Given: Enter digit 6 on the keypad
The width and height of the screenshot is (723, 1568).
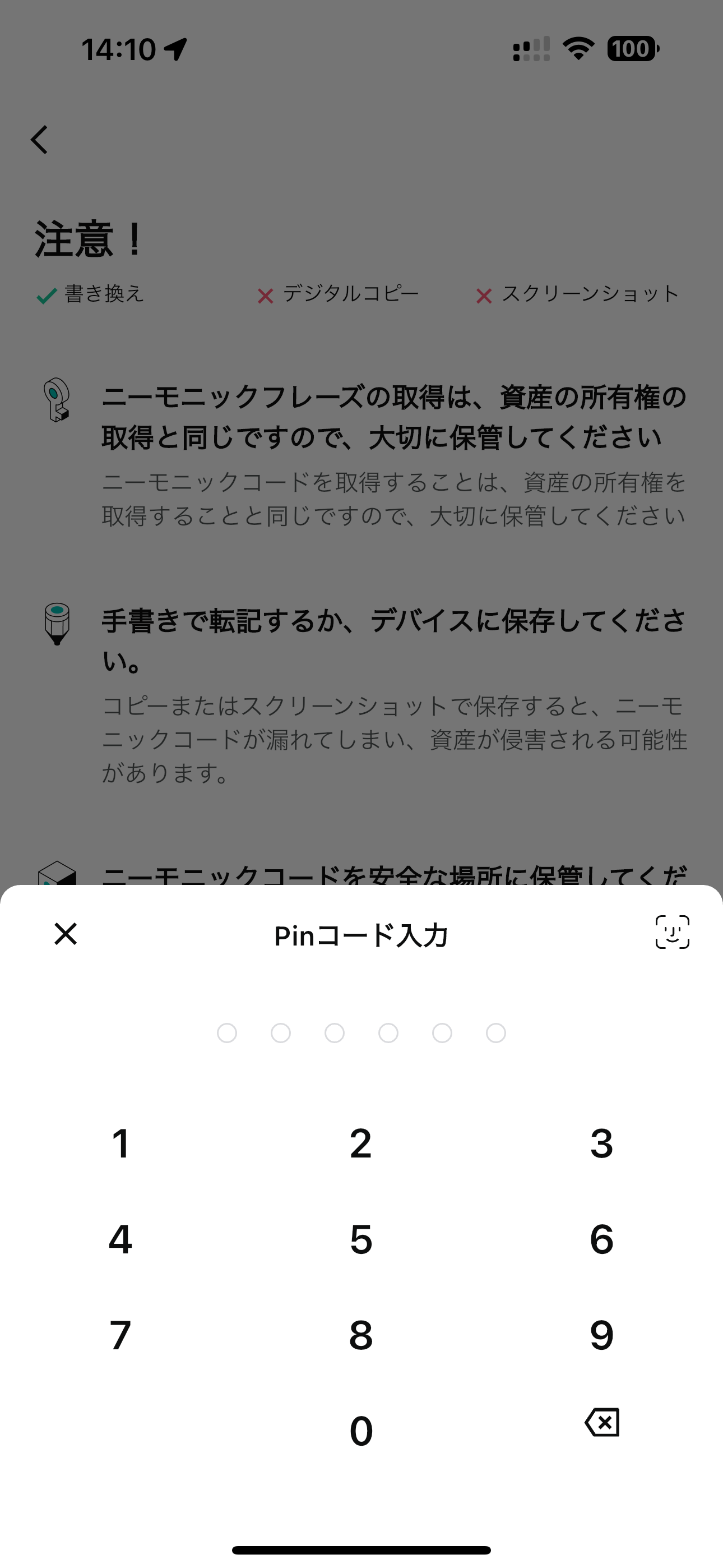Looking at the screenshot, I should (601, 1239).
